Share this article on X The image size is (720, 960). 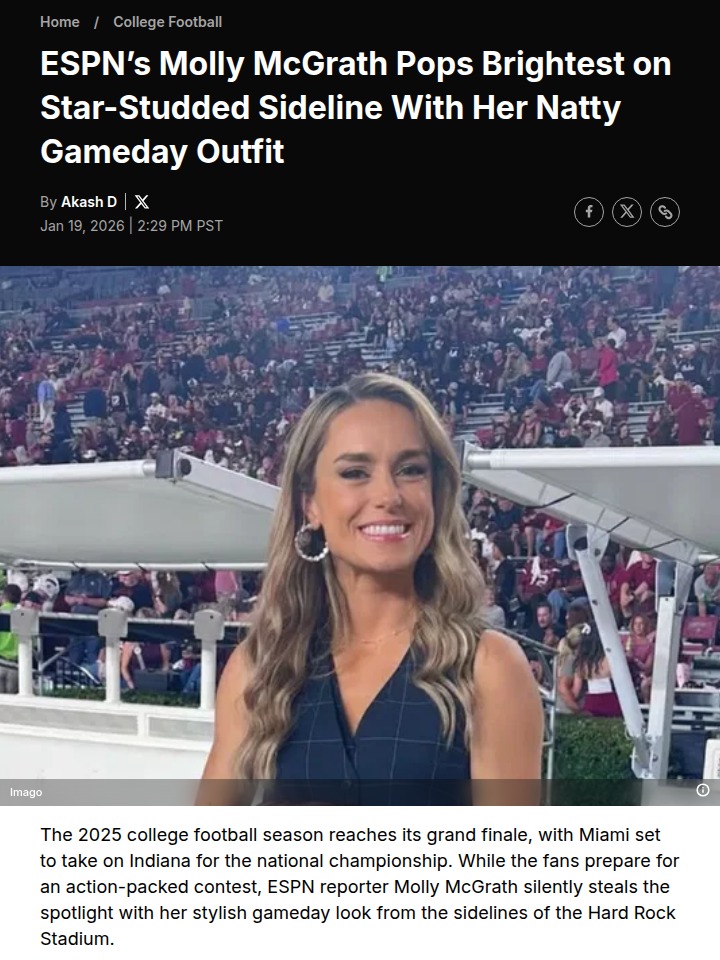pos(627,212)
